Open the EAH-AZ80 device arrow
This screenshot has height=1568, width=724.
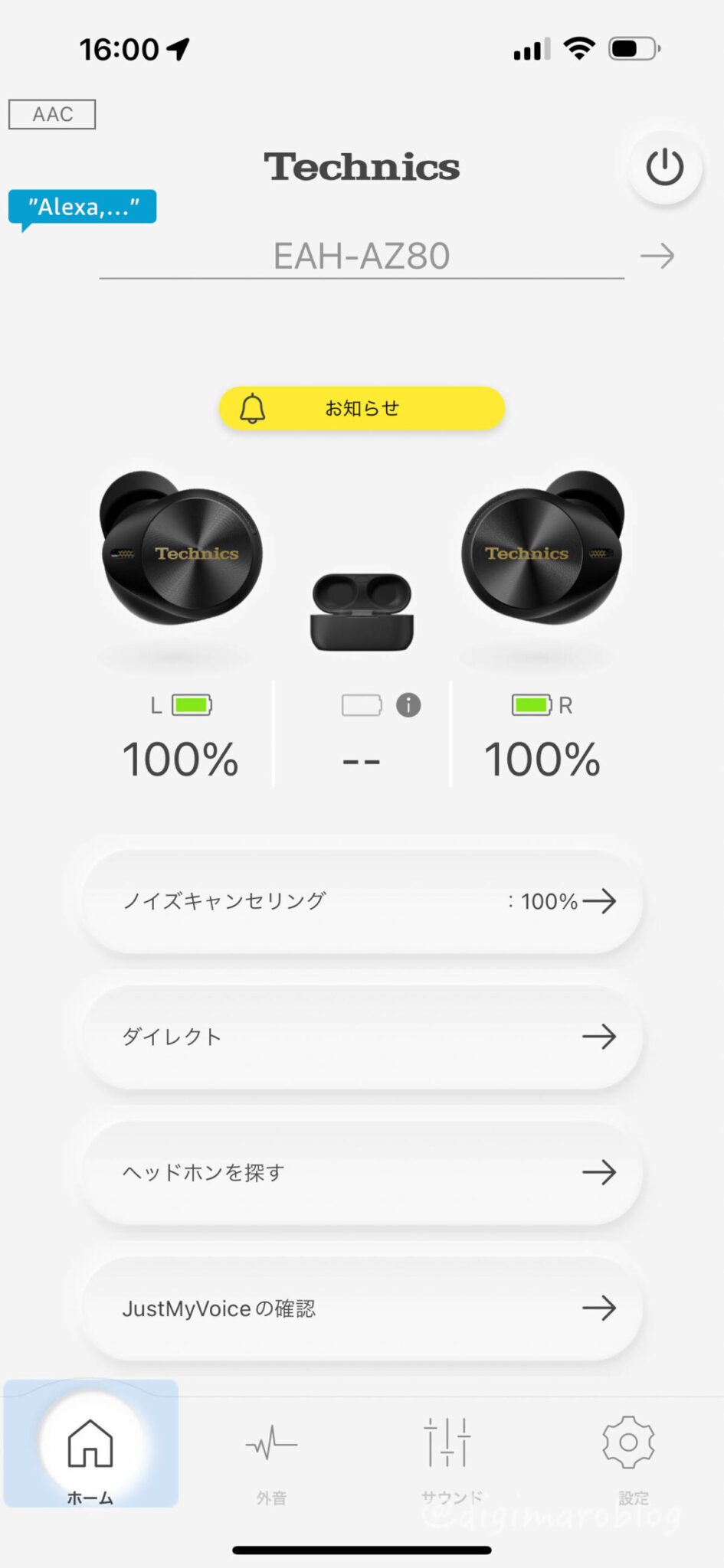click(657, 256)
